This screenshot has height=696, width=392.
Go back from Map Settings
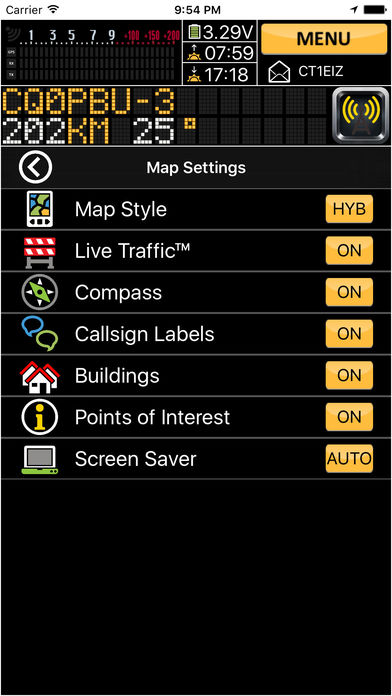(36, 167)
